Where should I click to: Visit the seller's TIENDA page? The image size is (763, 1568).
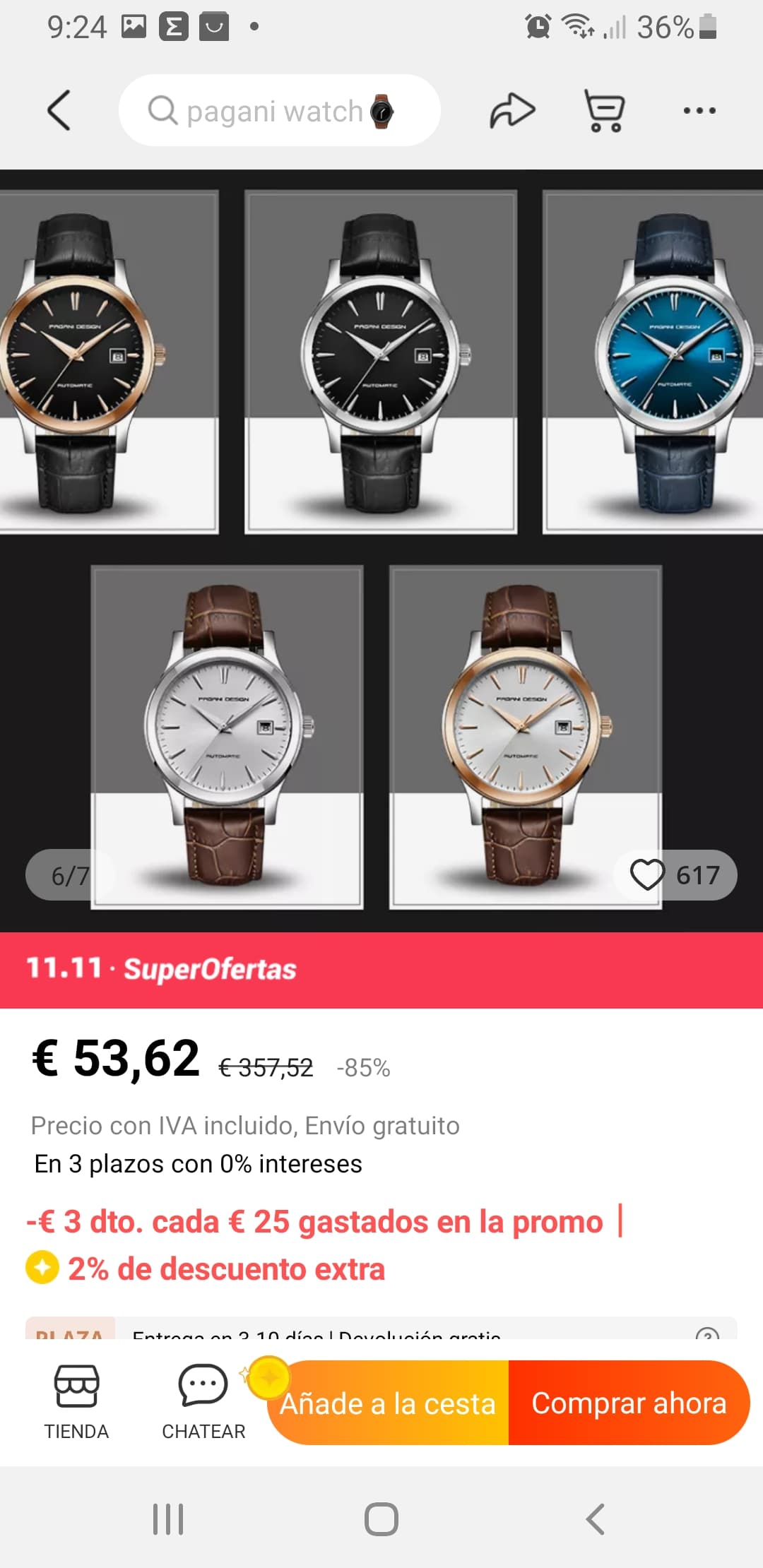[x=76, y=1402]
